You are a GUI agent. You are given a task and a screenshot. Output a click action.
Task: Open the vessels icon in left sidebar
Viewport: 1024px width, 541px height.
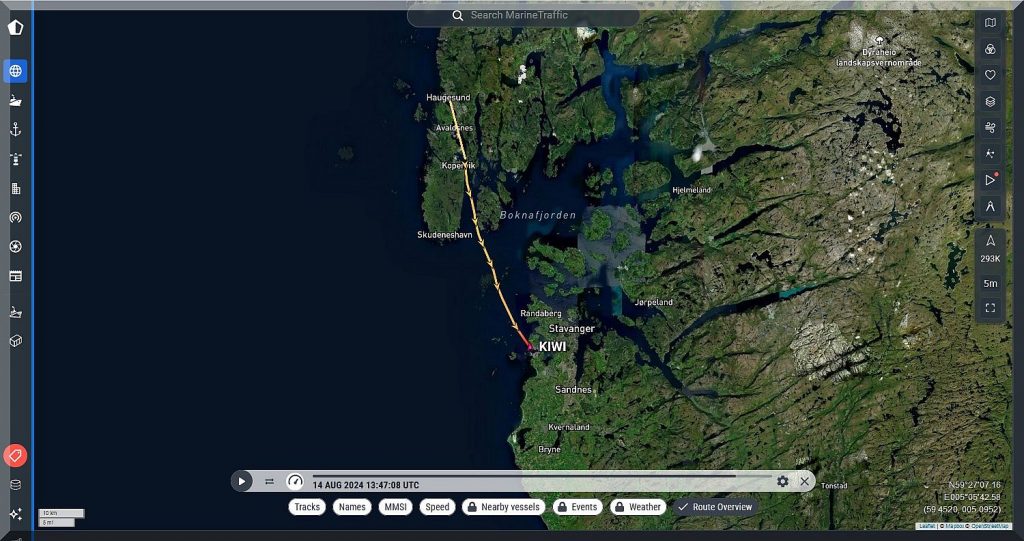[x=15, y=100]
